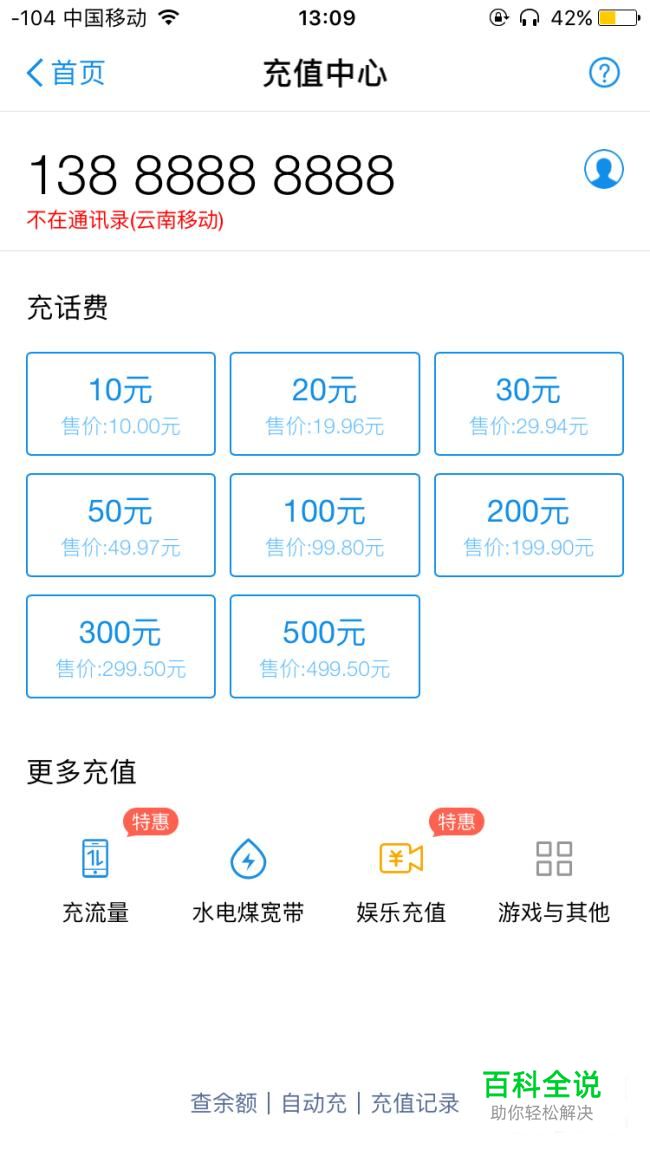Viewport: 650px width, 1156px height.
Task: Open the help question mark icon
Action: [x=604, y=73]
